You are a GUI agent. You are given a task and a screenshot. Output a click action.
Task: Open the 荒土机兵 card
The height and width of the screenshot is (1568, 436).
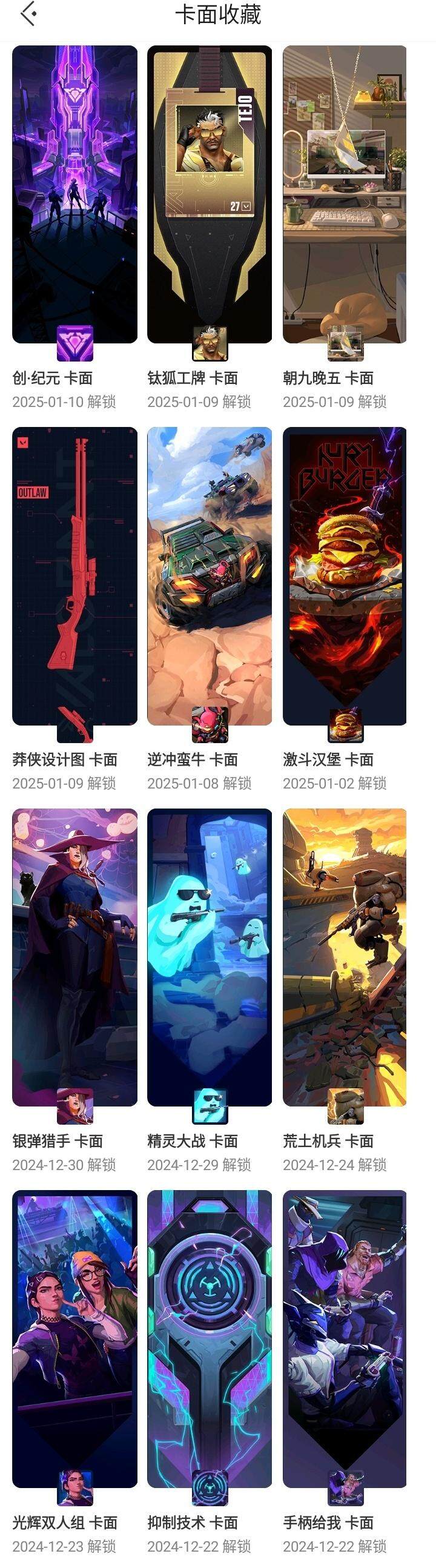345,957
